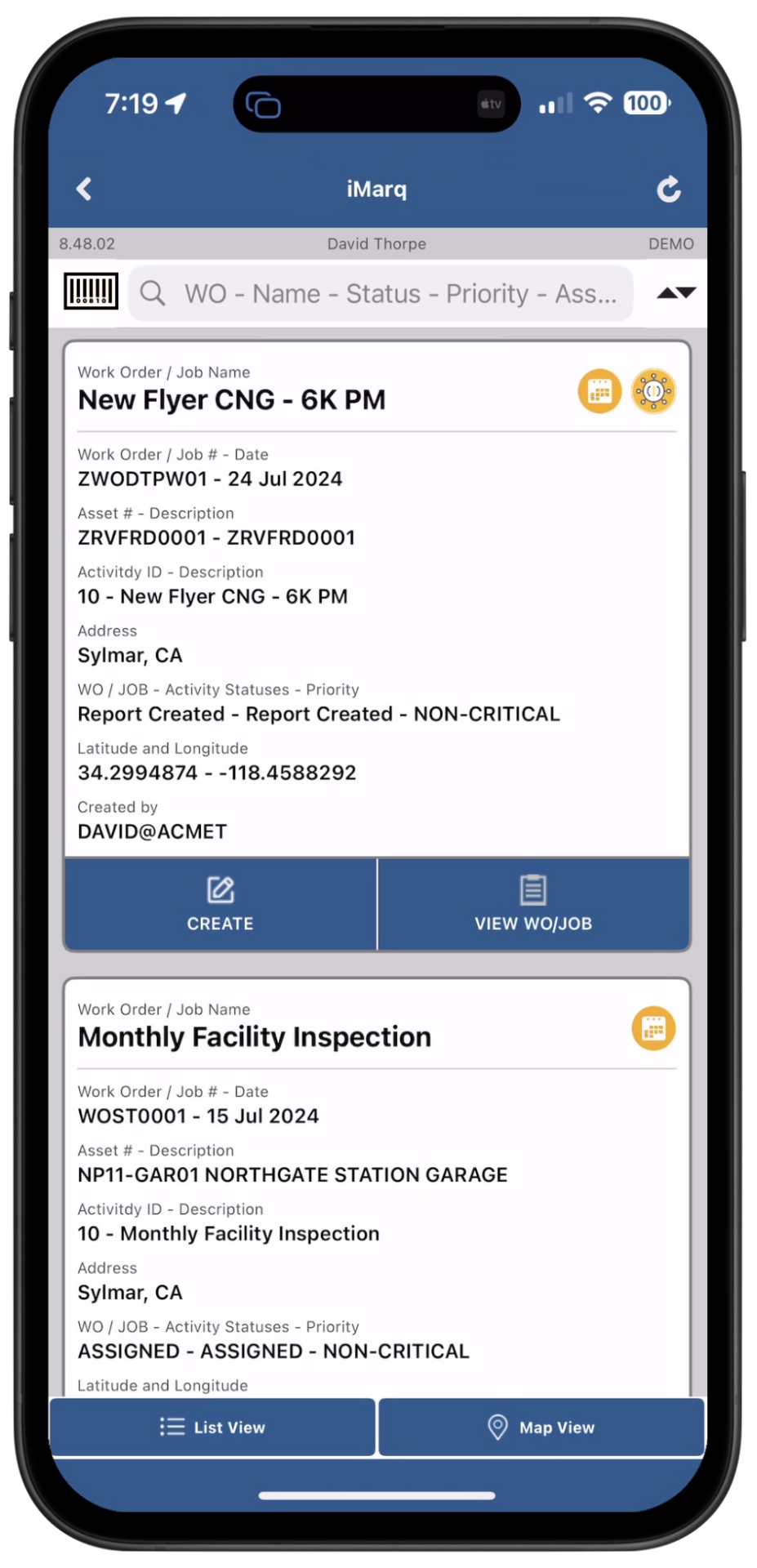Go back using the top-left arrow
Screen dimensions: 757x1568
click(x=84, y=189)
